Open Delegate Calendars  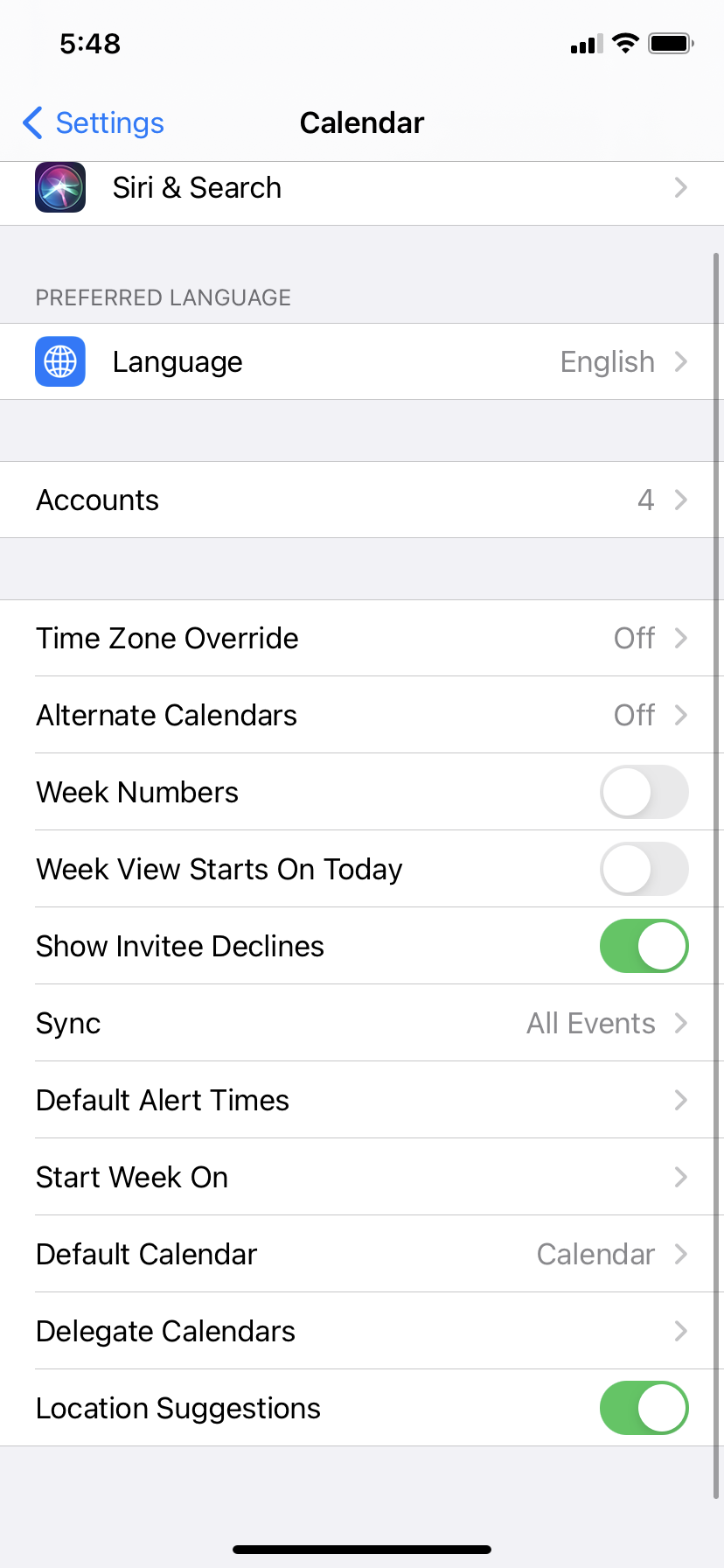point(362,1331)
